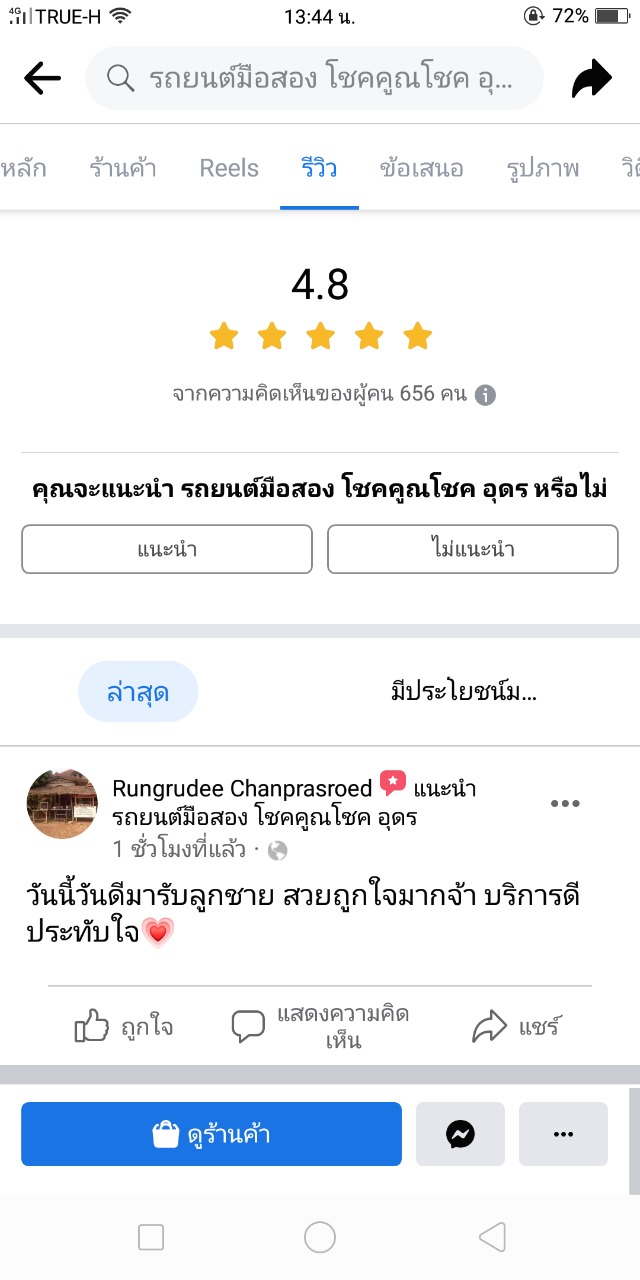
Task: Share this page via arrow icon
Action: click(591, 80)
